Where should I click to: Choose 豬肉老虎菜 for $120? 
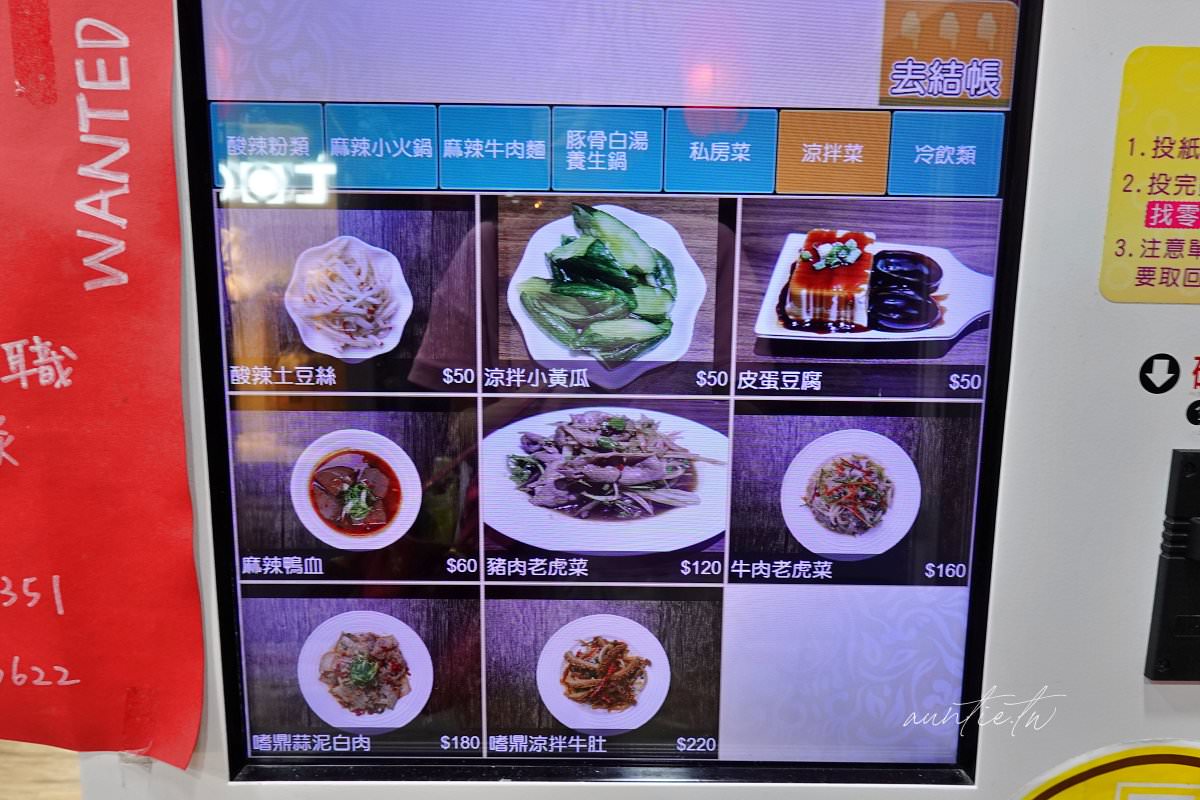tap(605, 490)
